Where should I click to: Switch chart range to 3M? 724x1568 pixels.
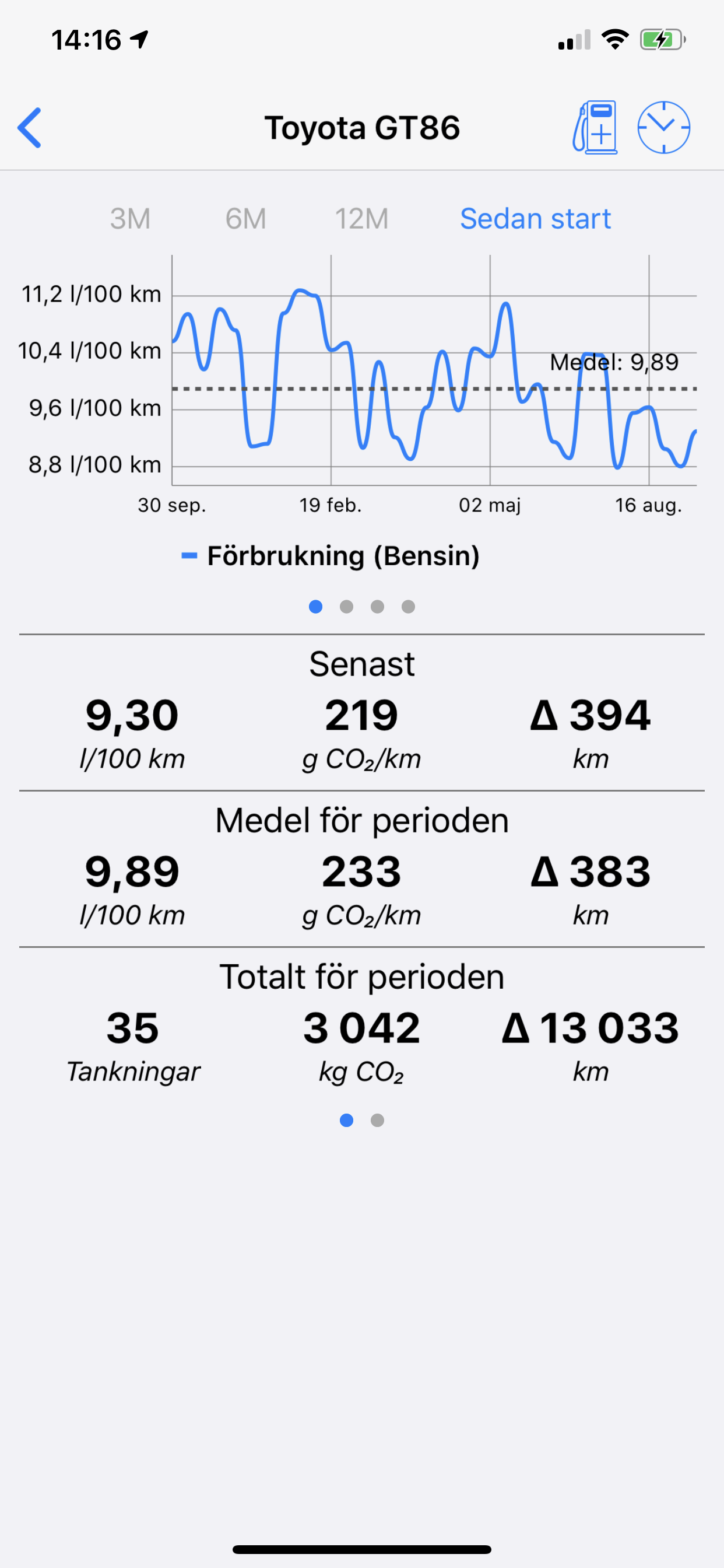[x=130, y=219]
